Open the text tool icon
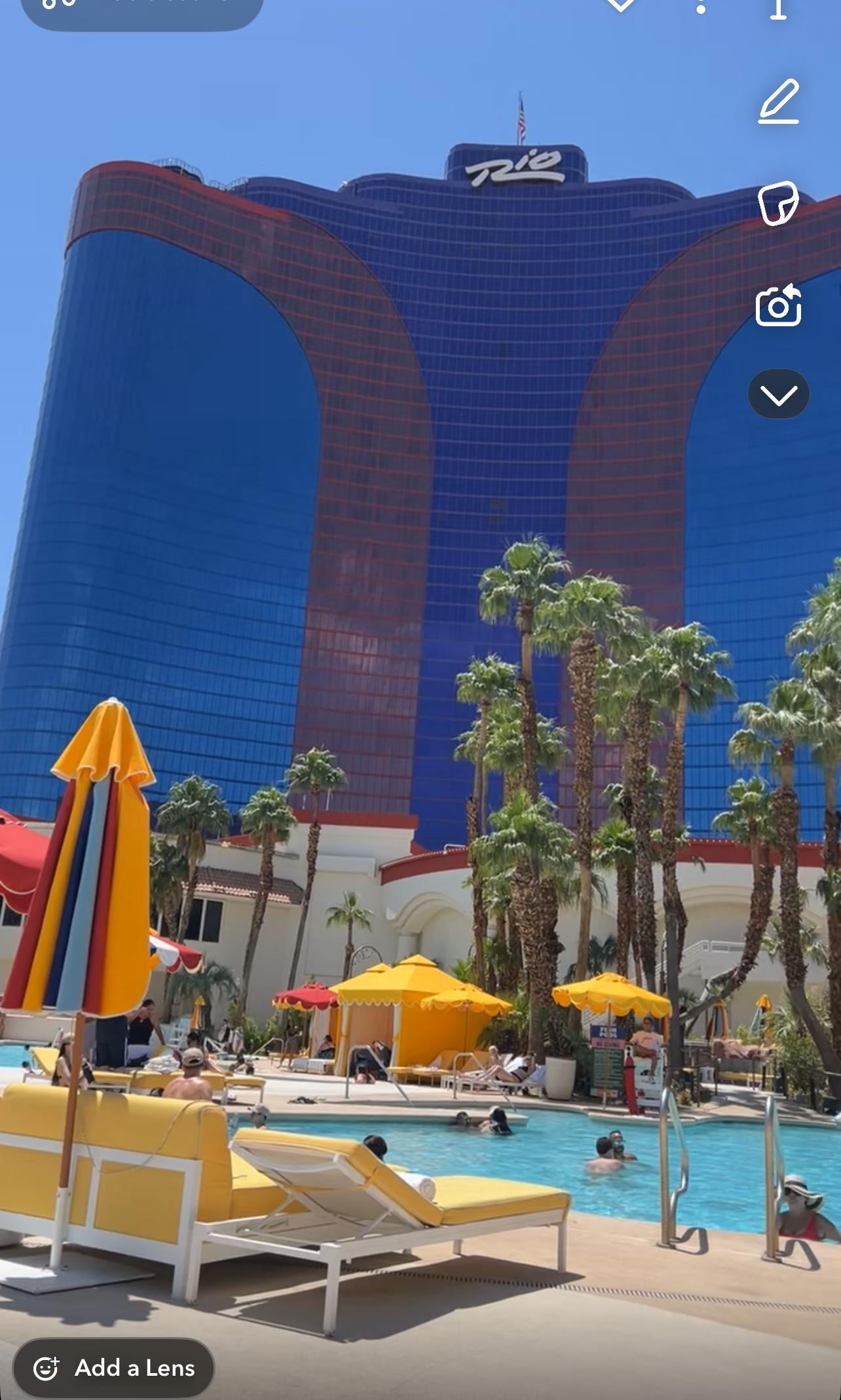Screen dimensions: 841x1400 click(x=778, y=8)
